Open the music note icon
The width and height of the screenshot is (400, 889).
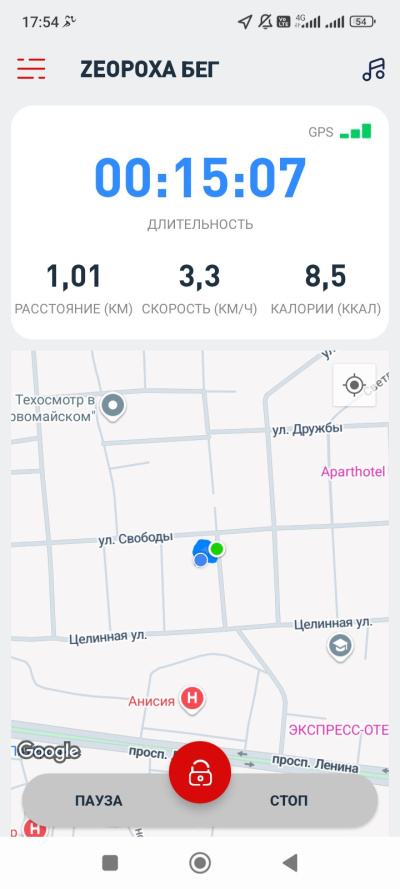click(373, 69)
